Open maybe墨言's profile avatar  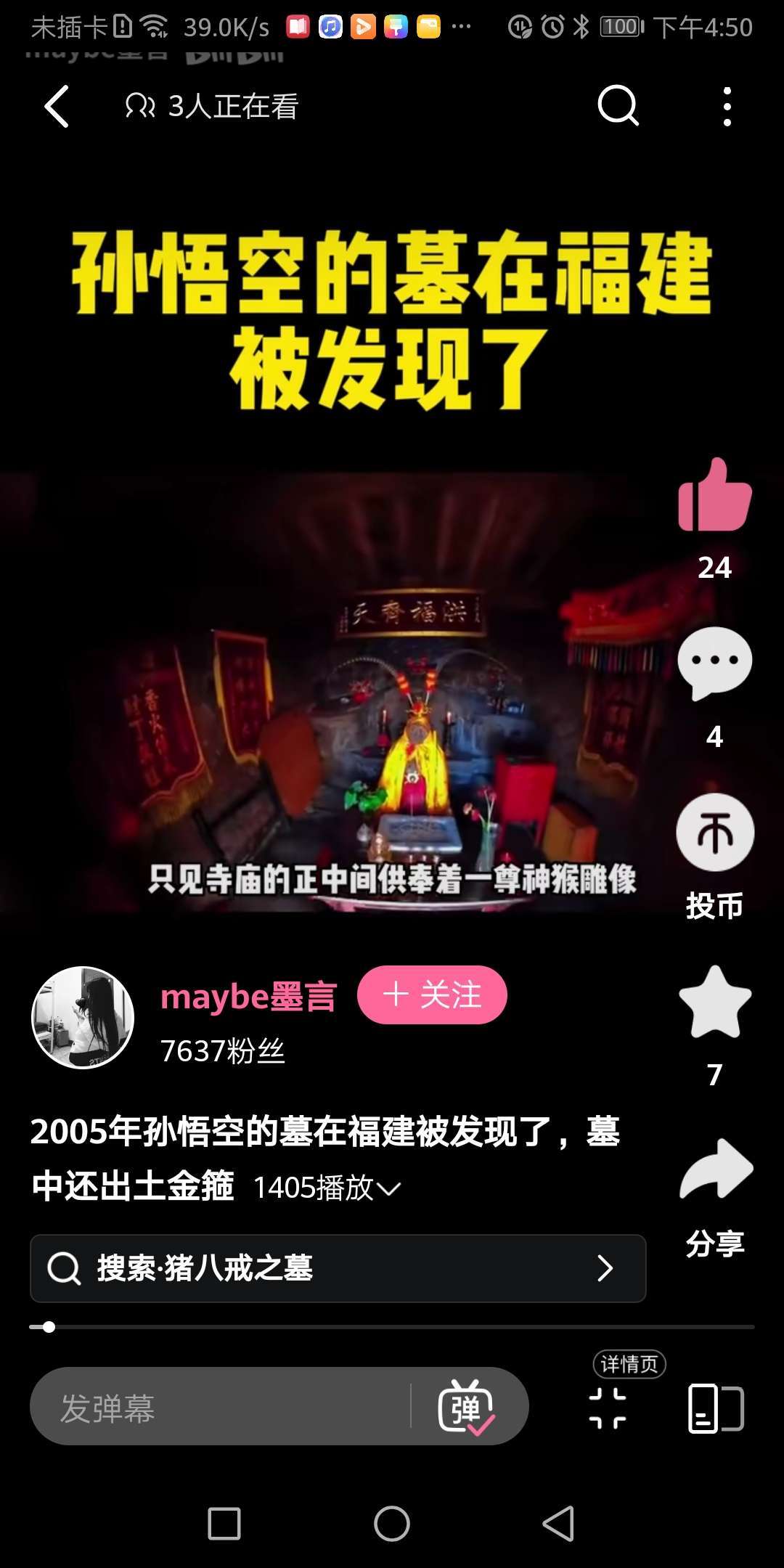coord(83,1017)
